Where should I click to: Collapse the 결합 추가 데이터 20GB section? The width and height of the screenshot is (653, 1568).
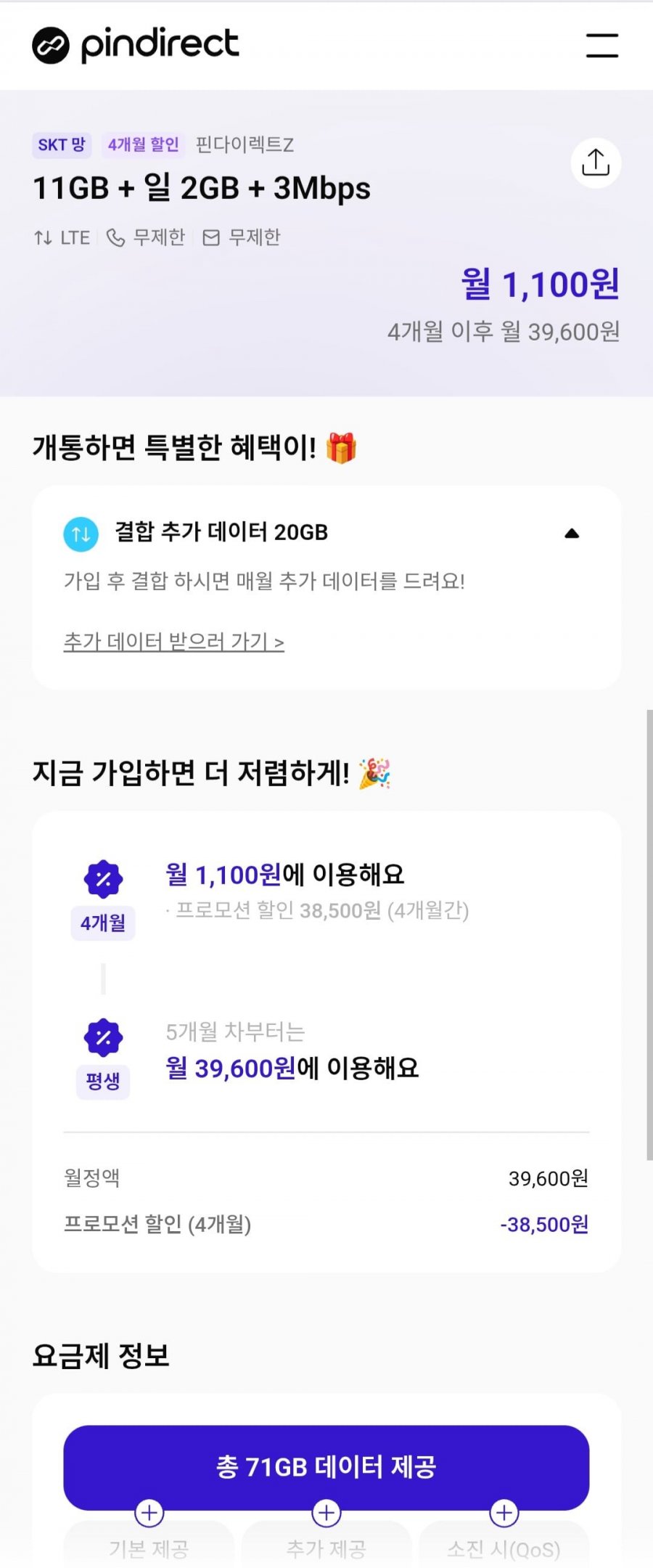[x=572, y=534]
